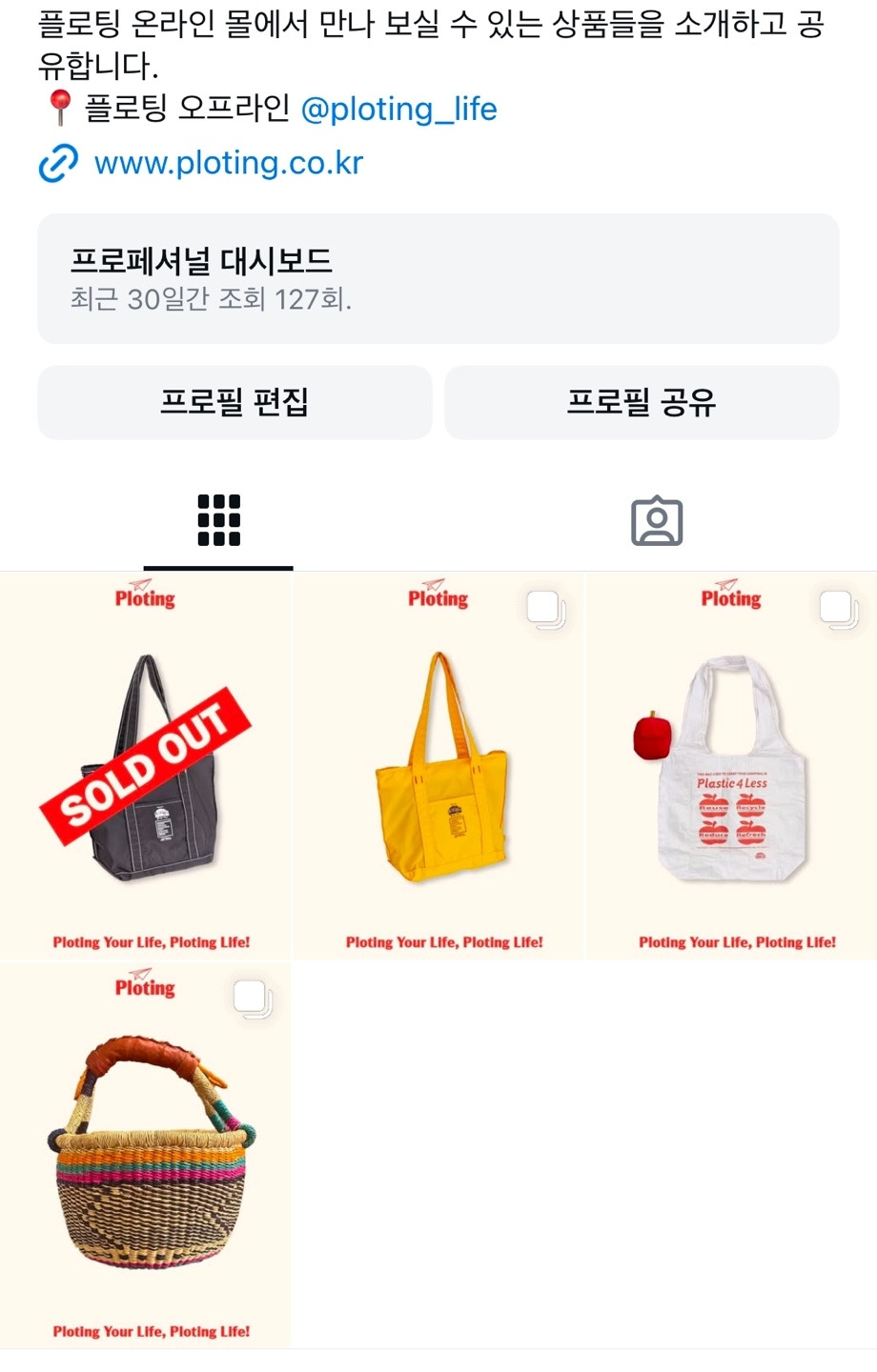The image size is (877, 1372).
Task: Expand the professional dashboard panel
Action: 438,278
